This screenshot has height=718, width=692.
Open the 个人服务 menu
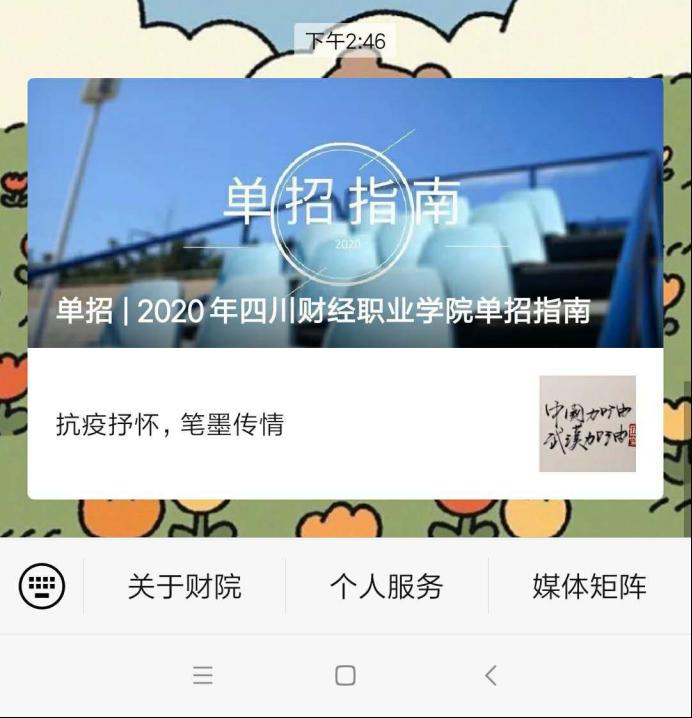387,586
